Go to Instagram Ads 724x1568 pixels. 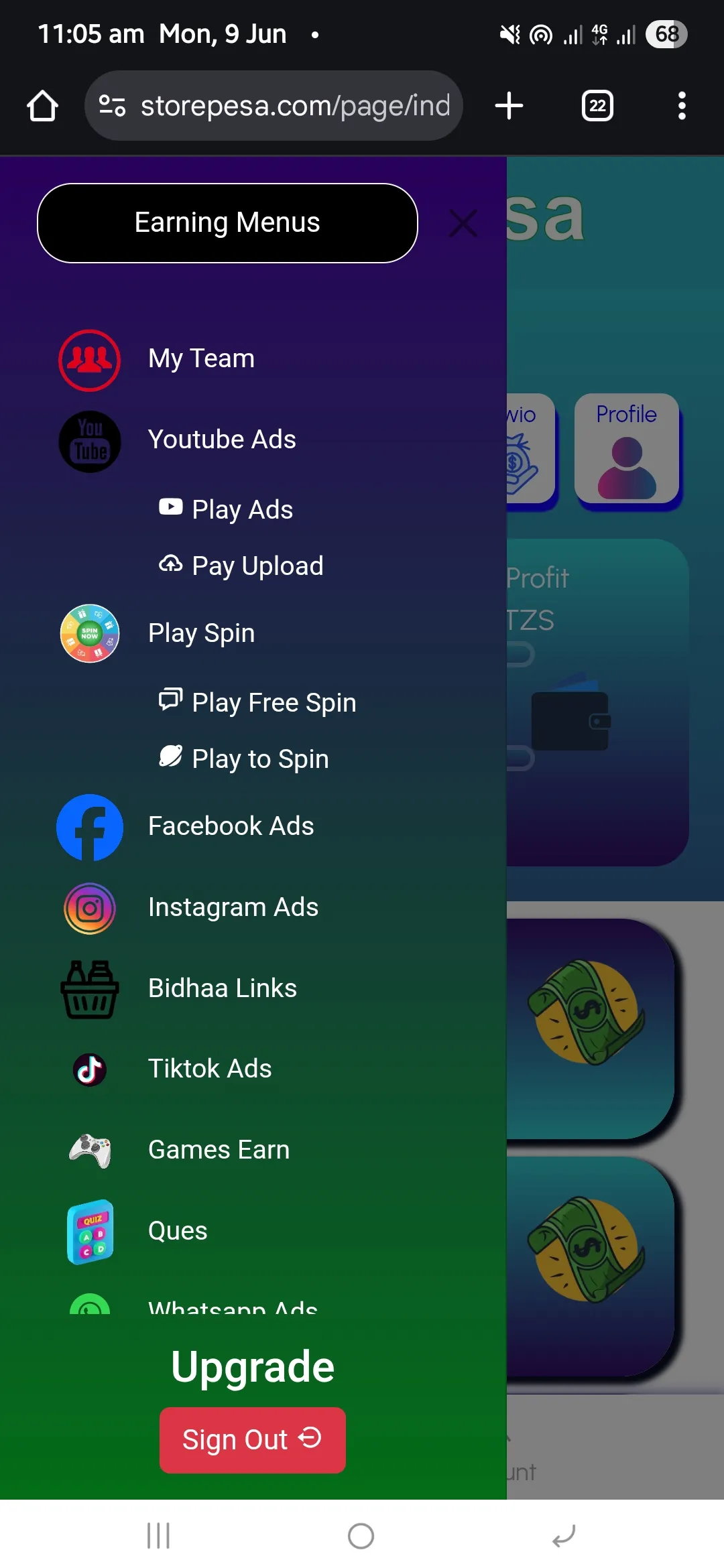(x=233, y=907)
